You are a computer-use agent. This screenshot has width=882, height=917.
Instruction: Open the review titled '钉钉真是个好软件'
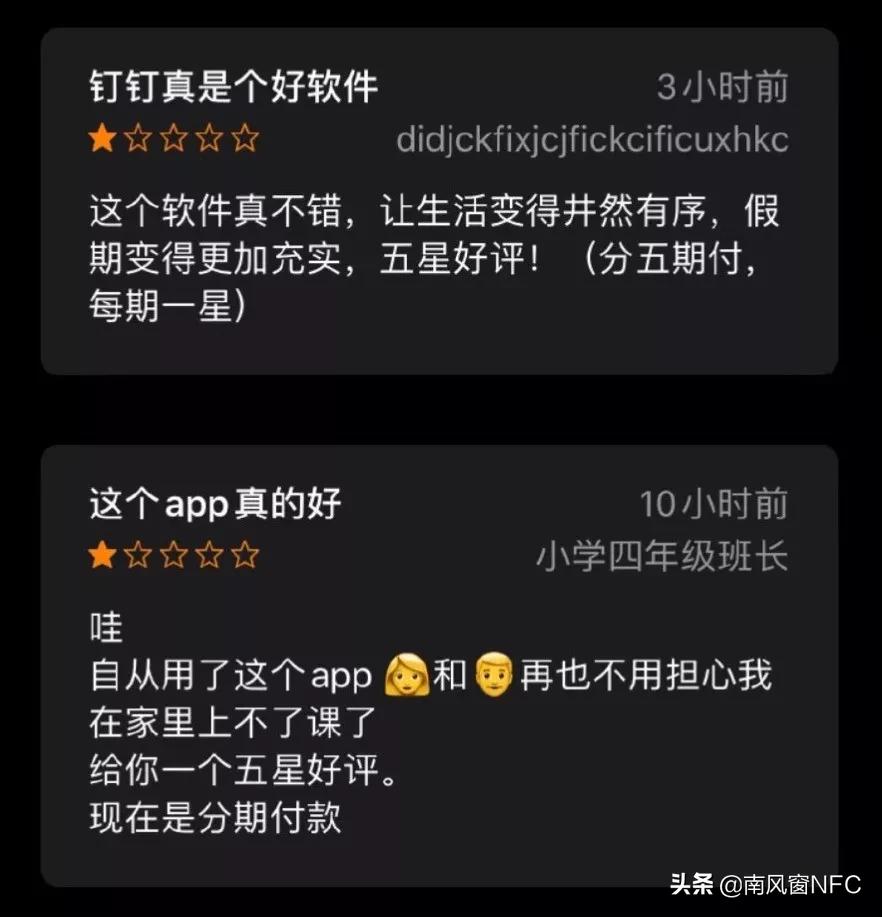[x=235, y=87]
